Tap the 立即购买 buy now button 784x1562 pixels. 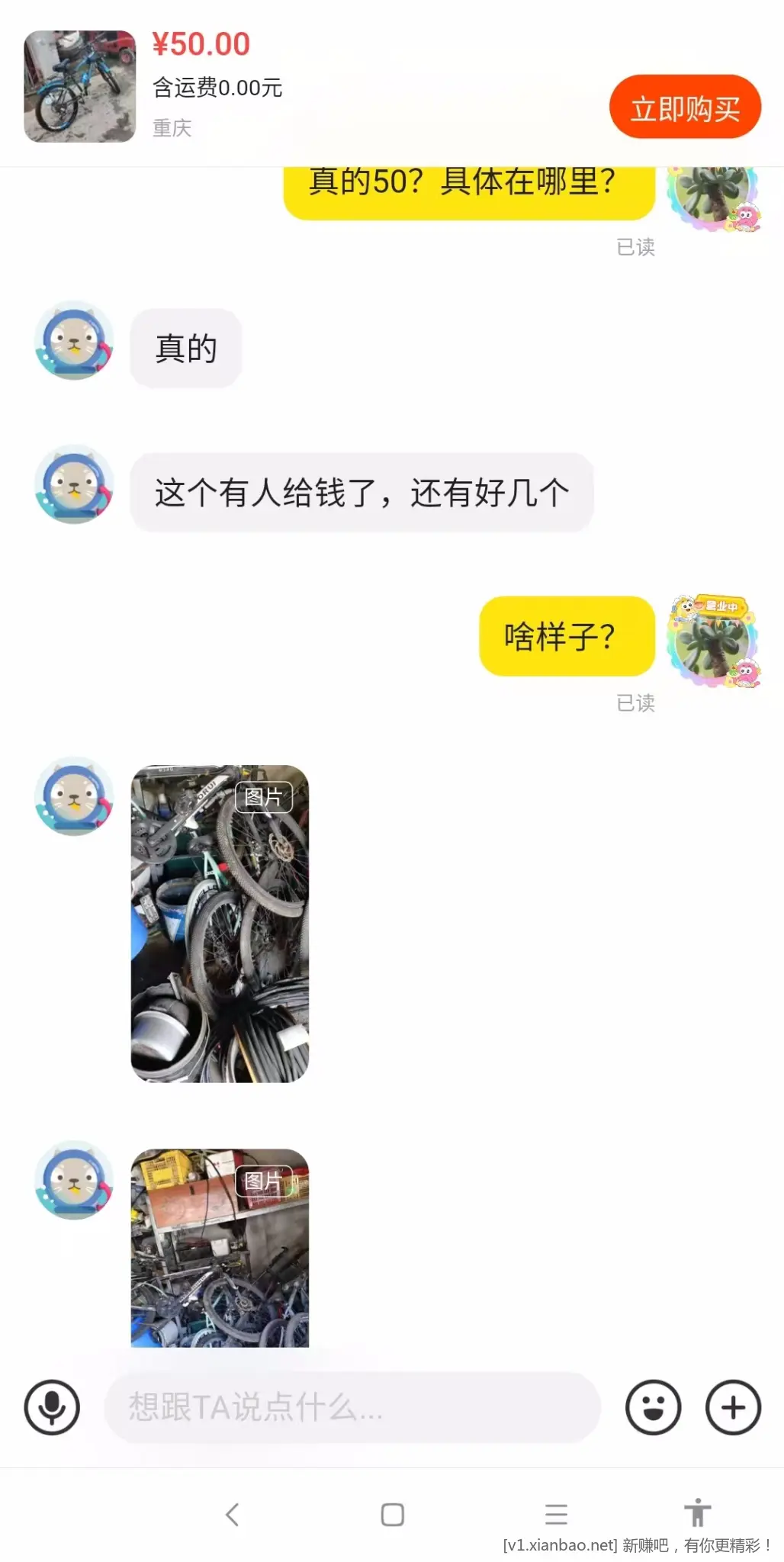coord(685,108)
